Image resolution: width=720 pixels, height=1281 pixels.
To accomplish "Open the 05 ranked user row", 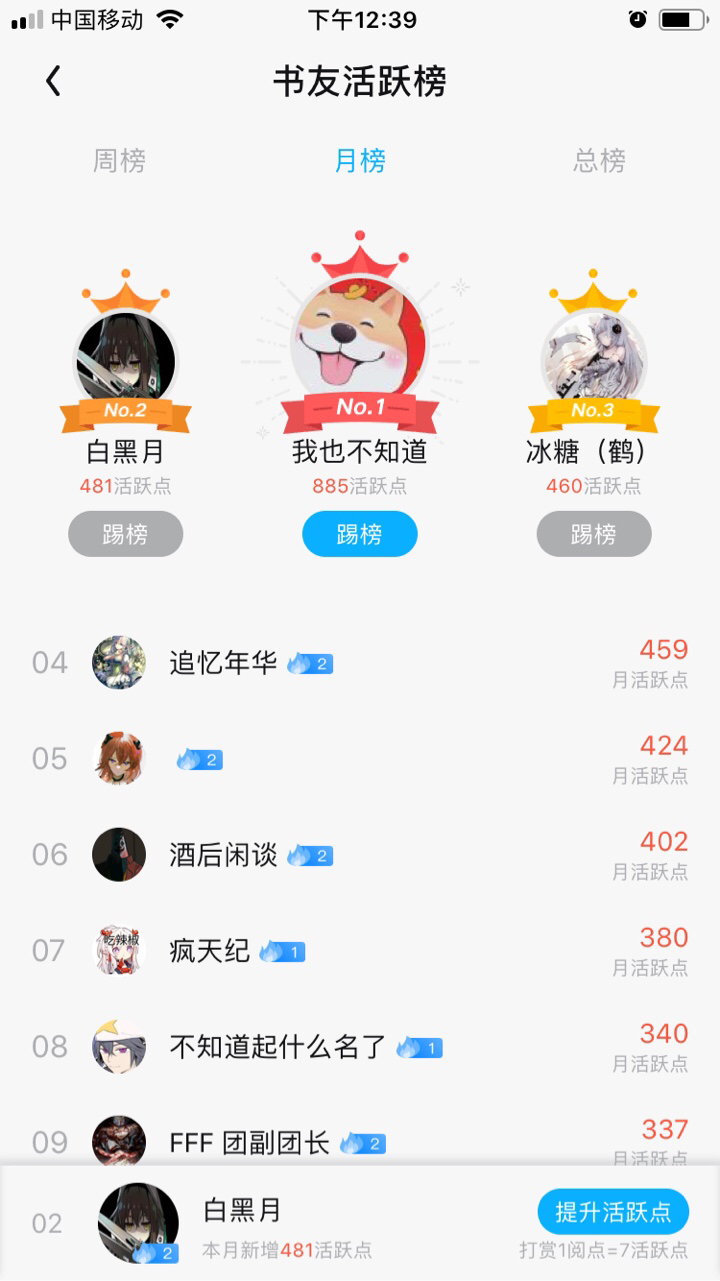I will 360,759.
